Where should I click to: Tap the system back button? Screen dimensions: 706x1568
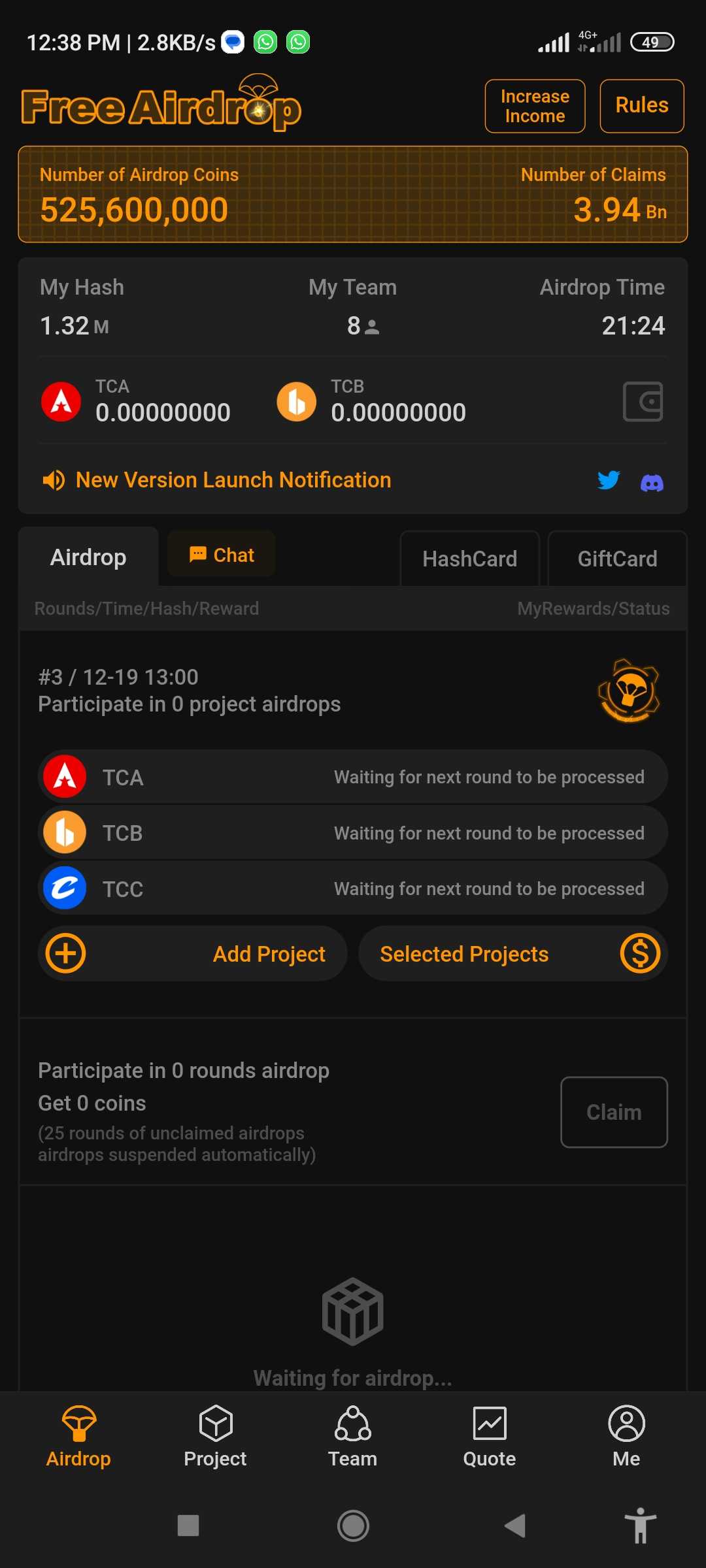(x=515, y=1526)
